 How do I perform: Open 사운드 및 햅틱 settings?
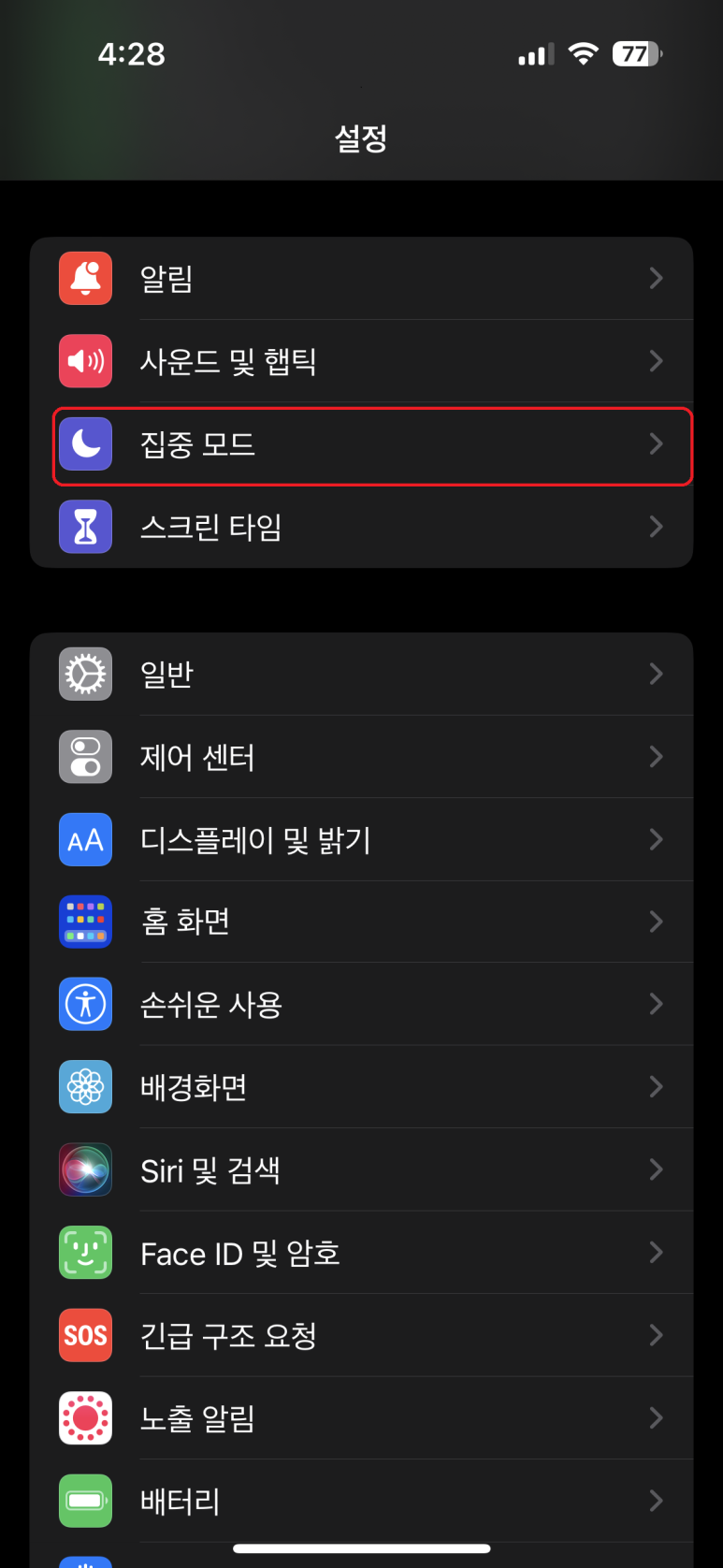tap(361, 361)
